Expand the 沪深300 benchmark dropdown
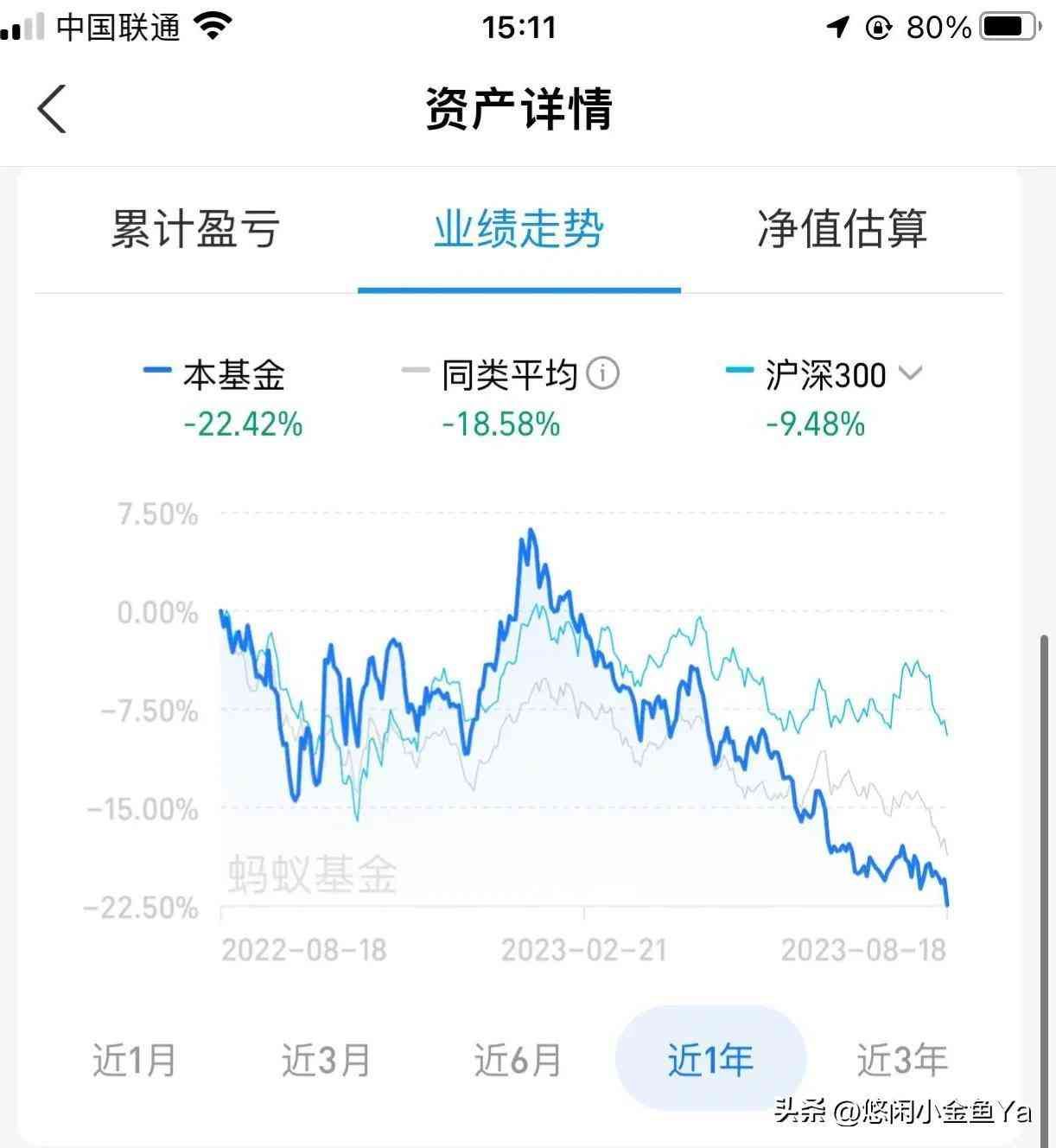Image resolution: width=1056 pixels, height=1148 pixels. tap(911, 373)
